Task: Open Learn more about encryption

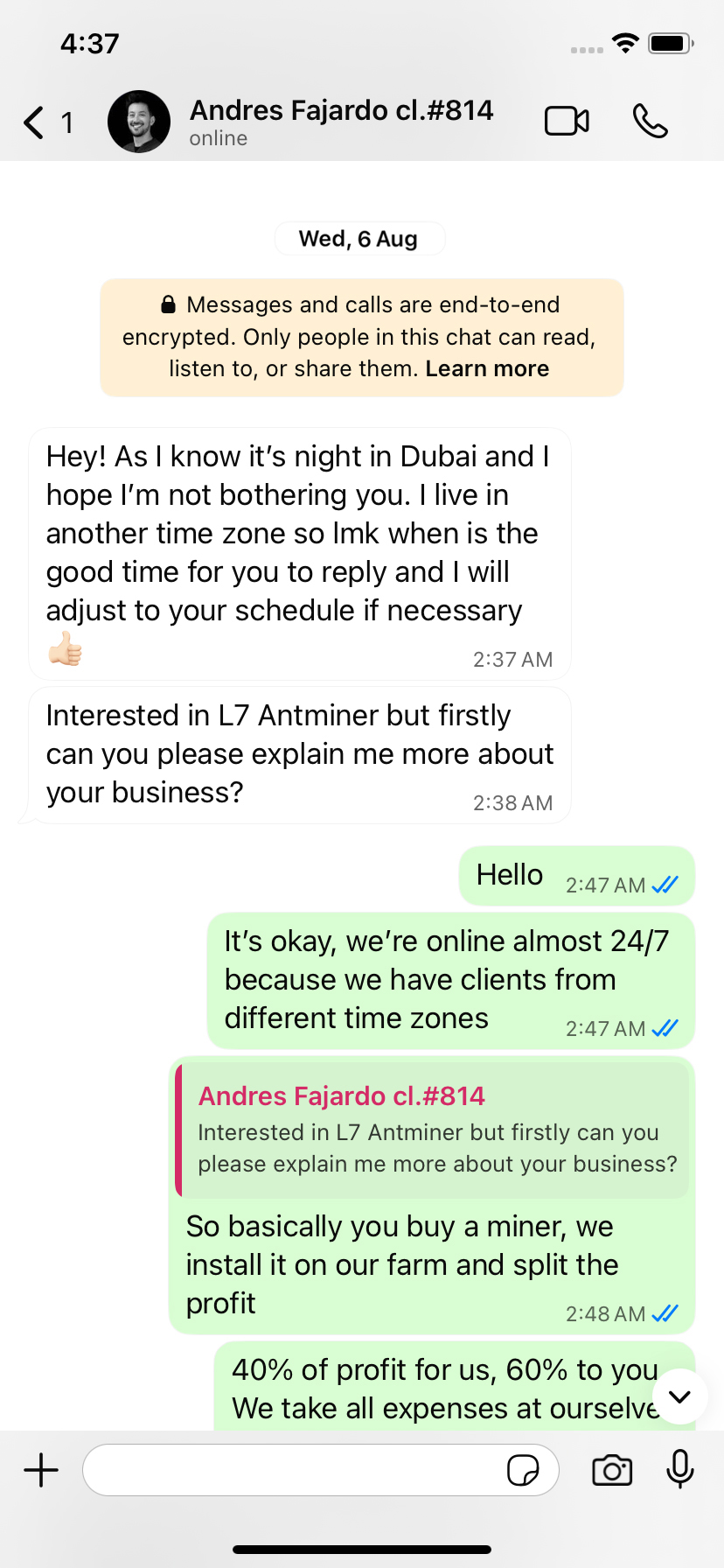Action: [x=487, y=369]
